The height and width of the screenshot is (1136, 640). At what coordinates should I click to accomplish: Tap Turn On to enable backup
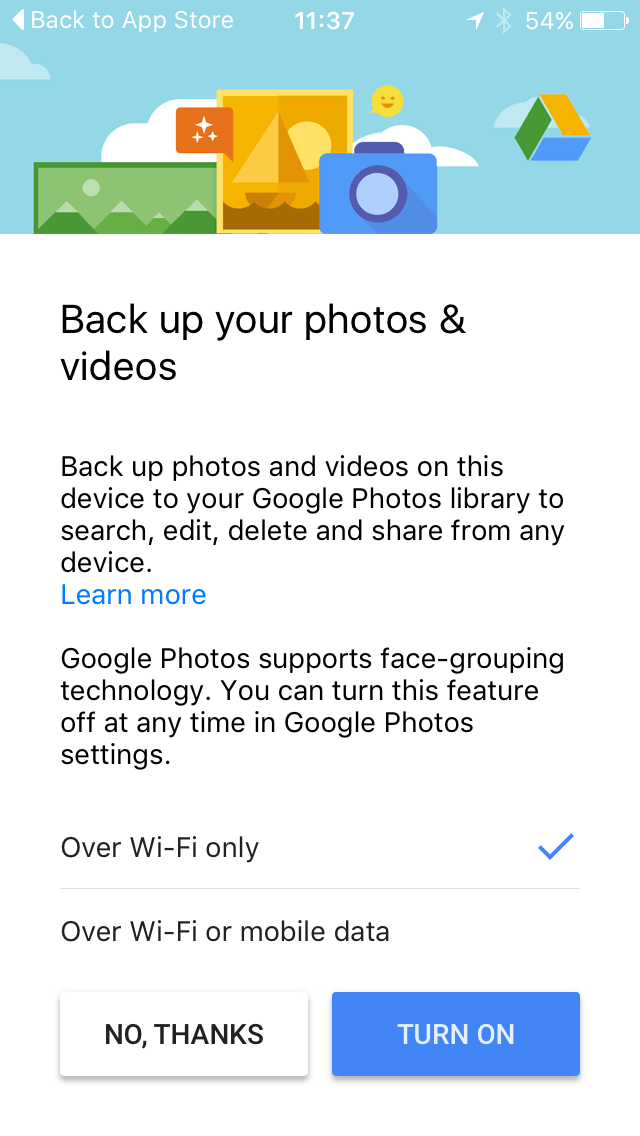(x=455, y=1033)
